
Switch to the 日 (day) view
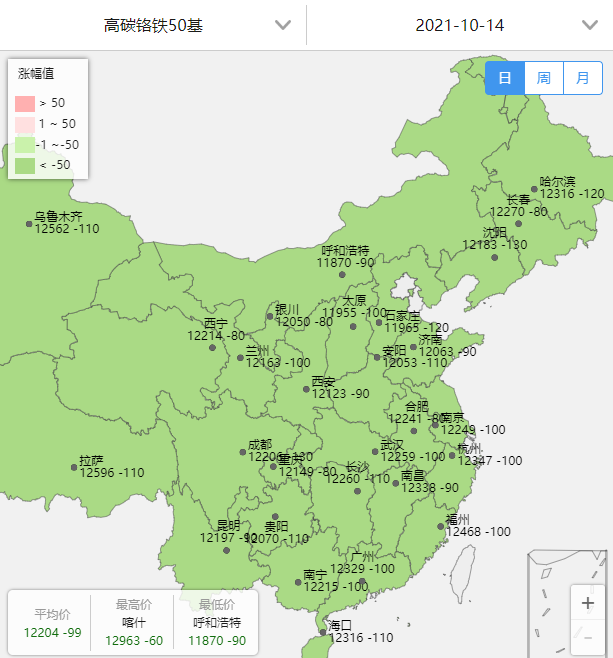point(505,78)
